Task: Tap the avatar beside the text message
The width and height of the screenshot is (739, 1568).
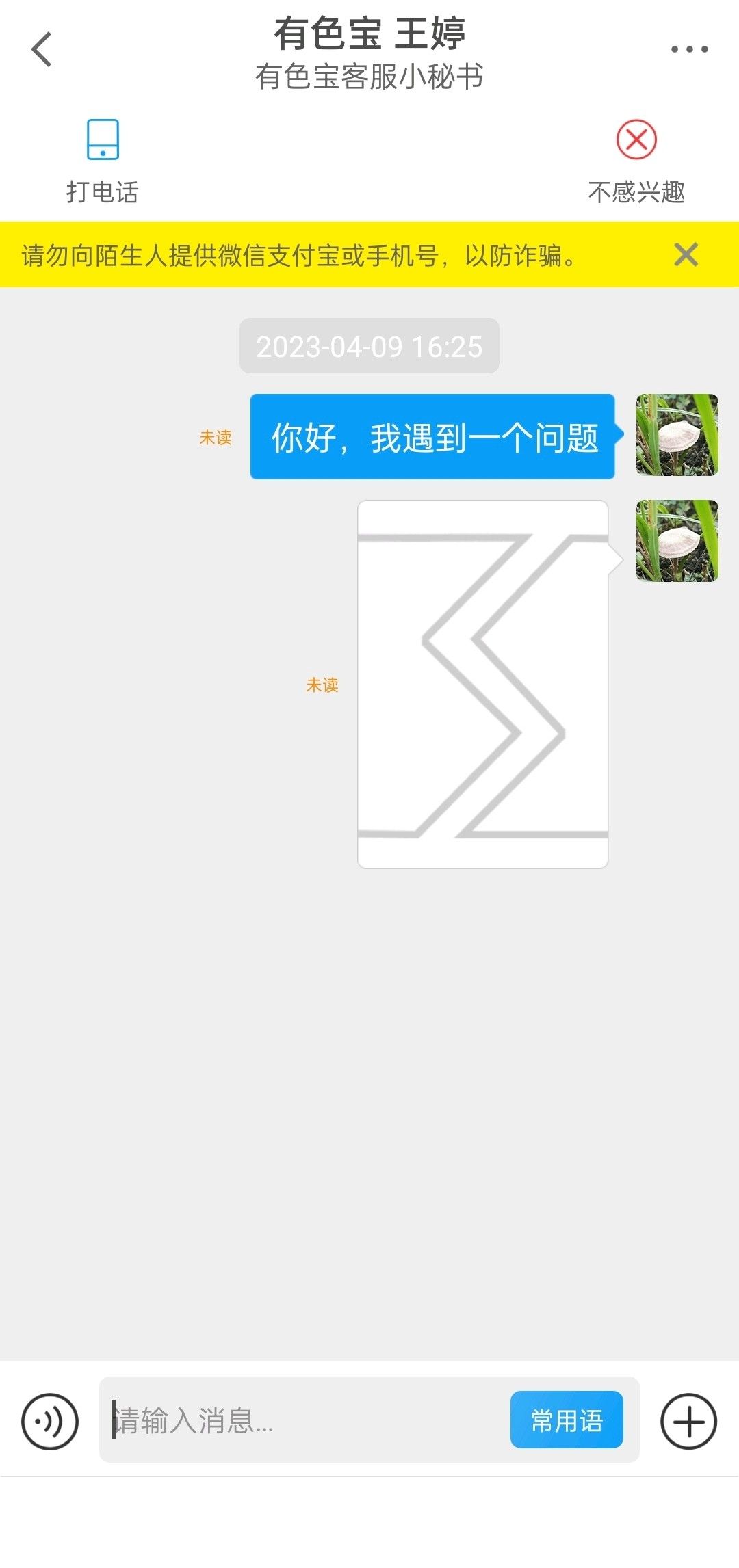Action: [x=677, y=435]
